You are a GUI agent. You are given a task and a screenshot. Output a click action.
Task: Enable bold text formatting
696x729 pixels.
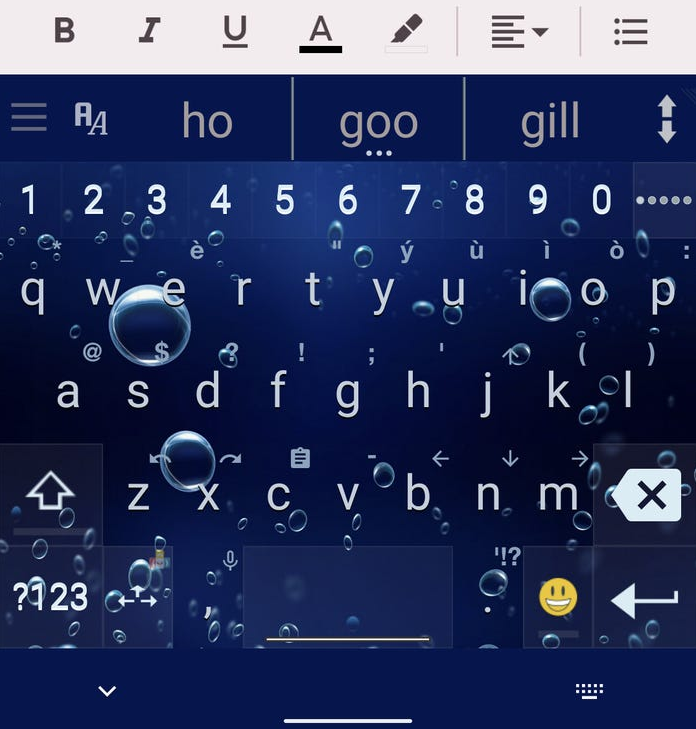tap(64, 31)
